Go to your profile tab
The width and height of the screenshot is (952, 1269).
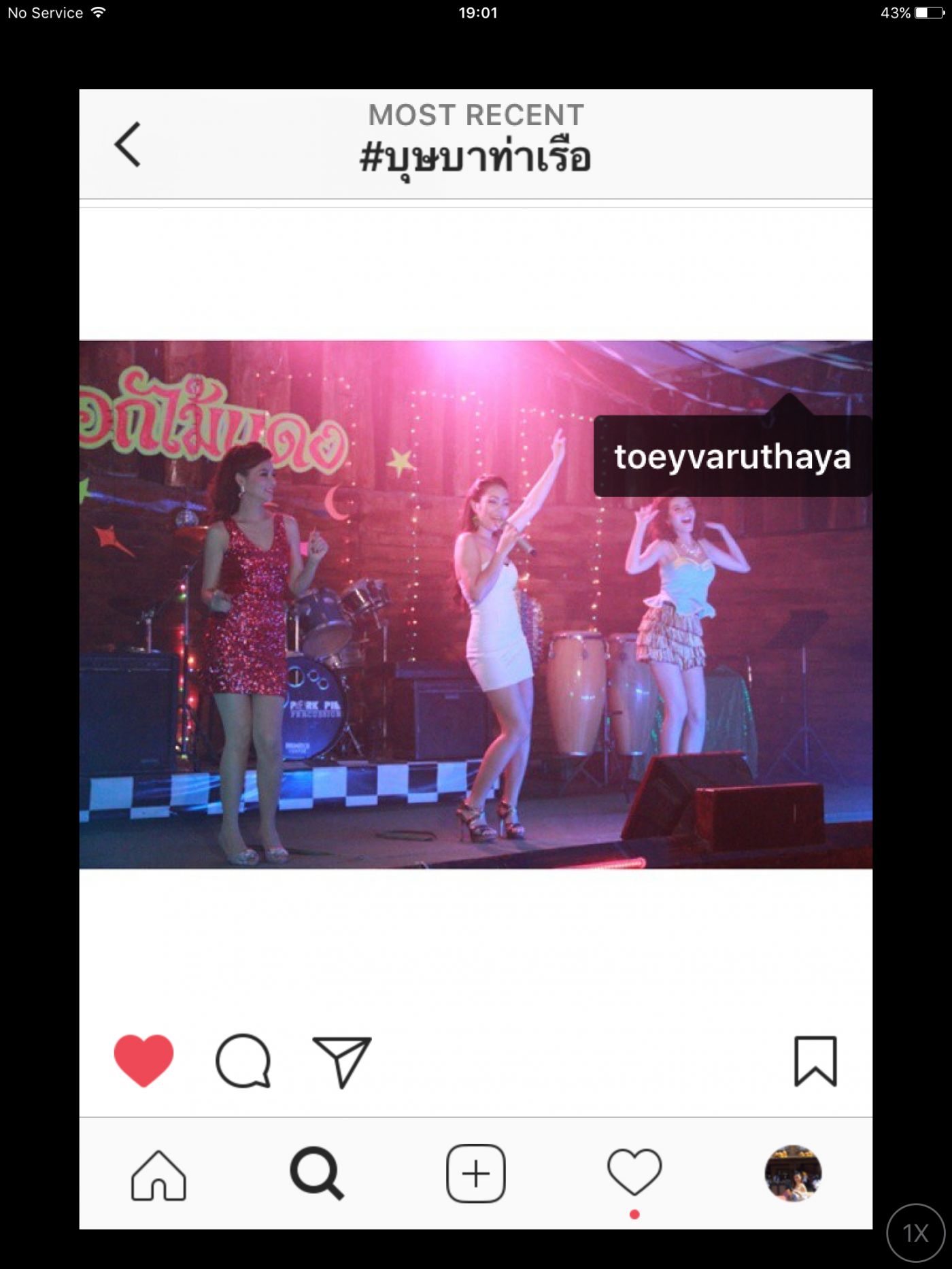click(793, 1173)
